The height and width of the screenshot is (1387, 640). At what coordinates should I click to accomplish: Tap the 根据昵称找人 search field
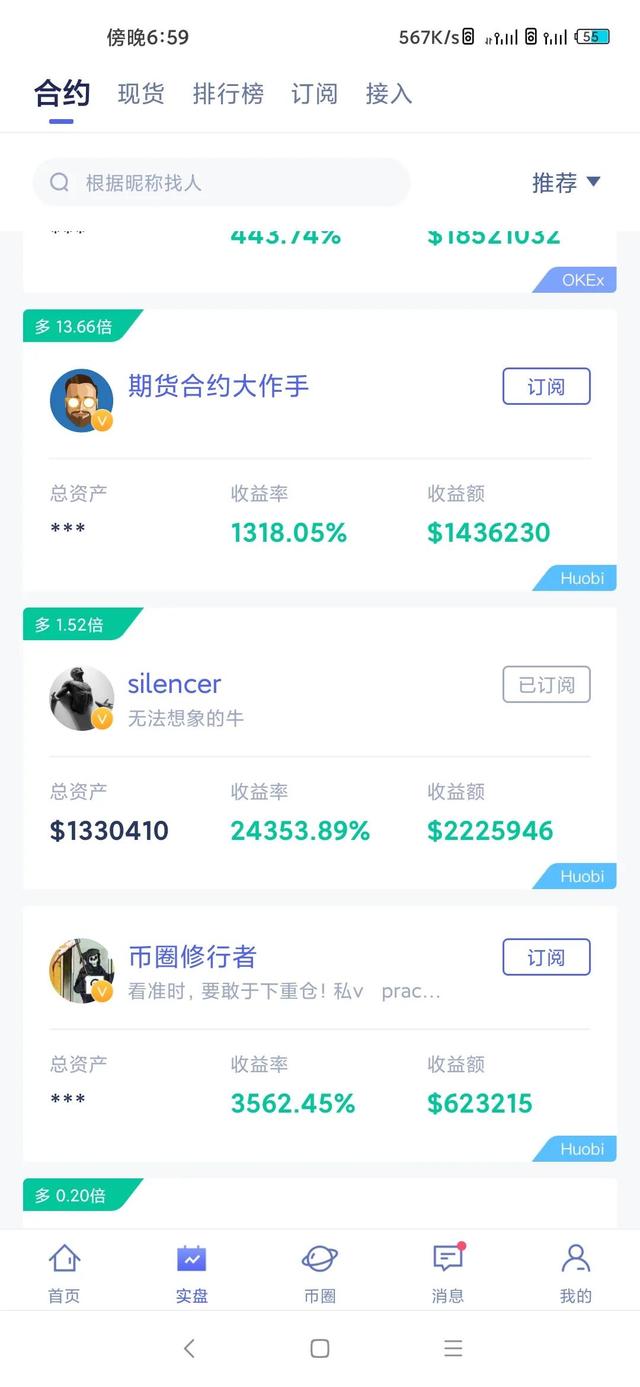click(x=221, y=182)
